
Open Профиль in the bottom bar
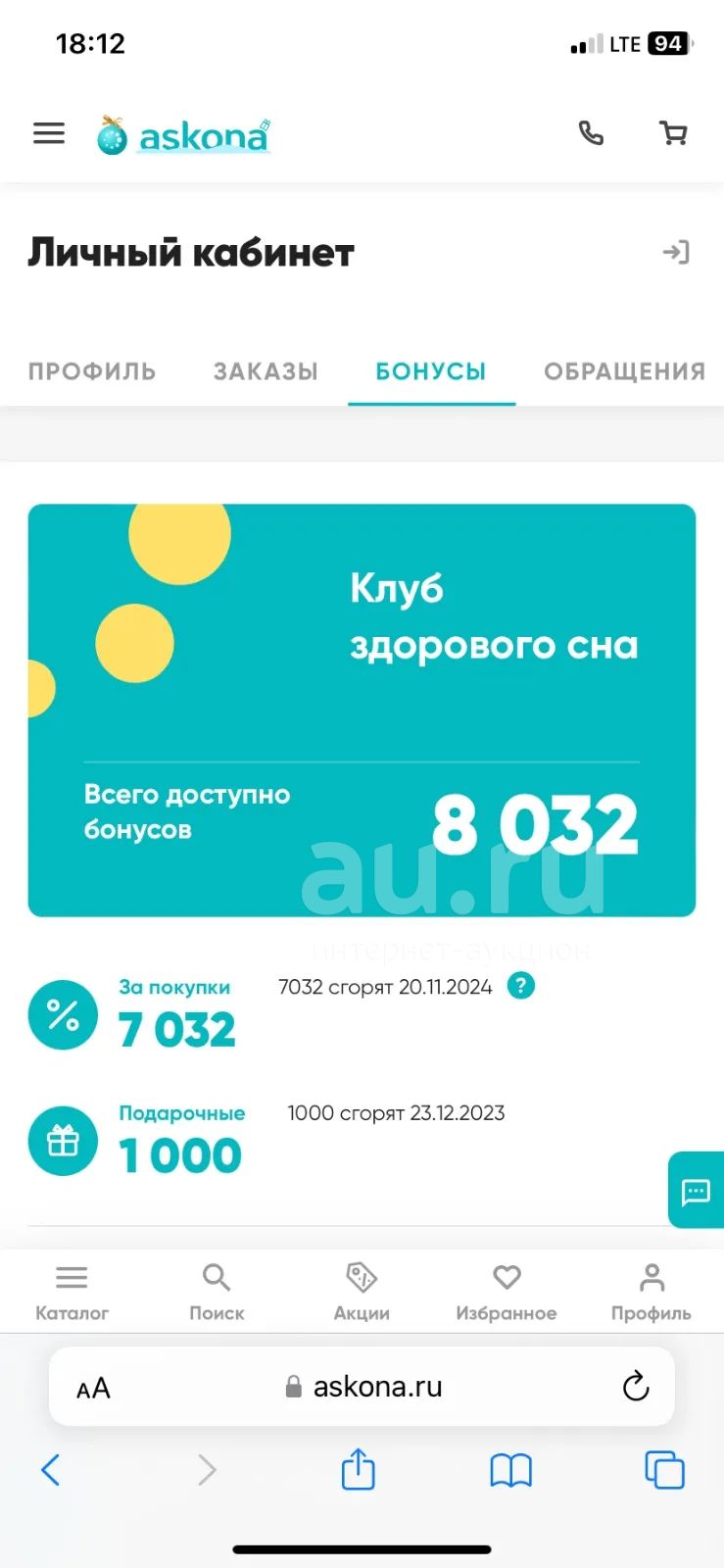pos(652,1294)
